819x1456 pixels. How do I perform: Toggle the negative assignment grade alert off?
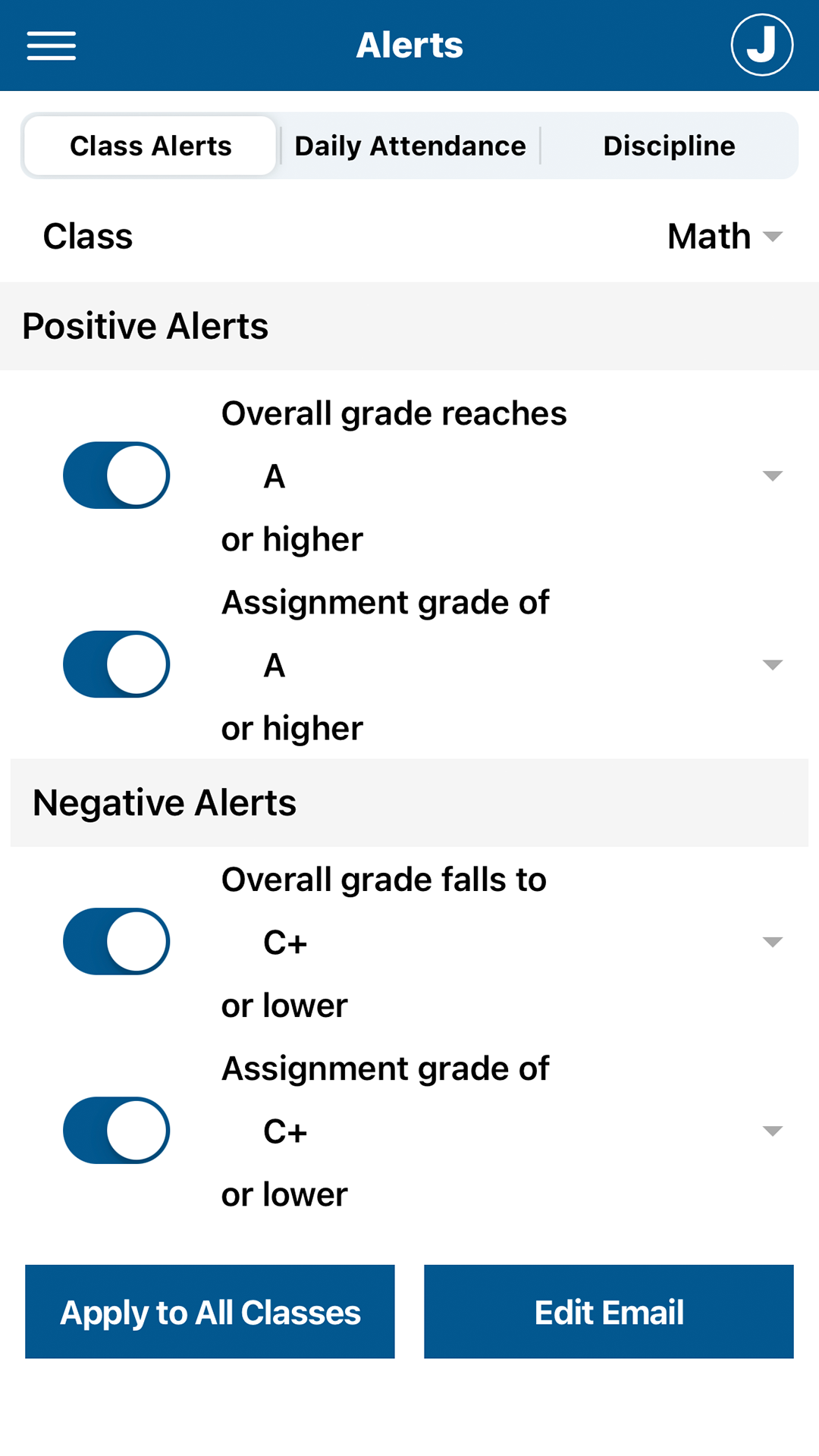(115, 1130)
